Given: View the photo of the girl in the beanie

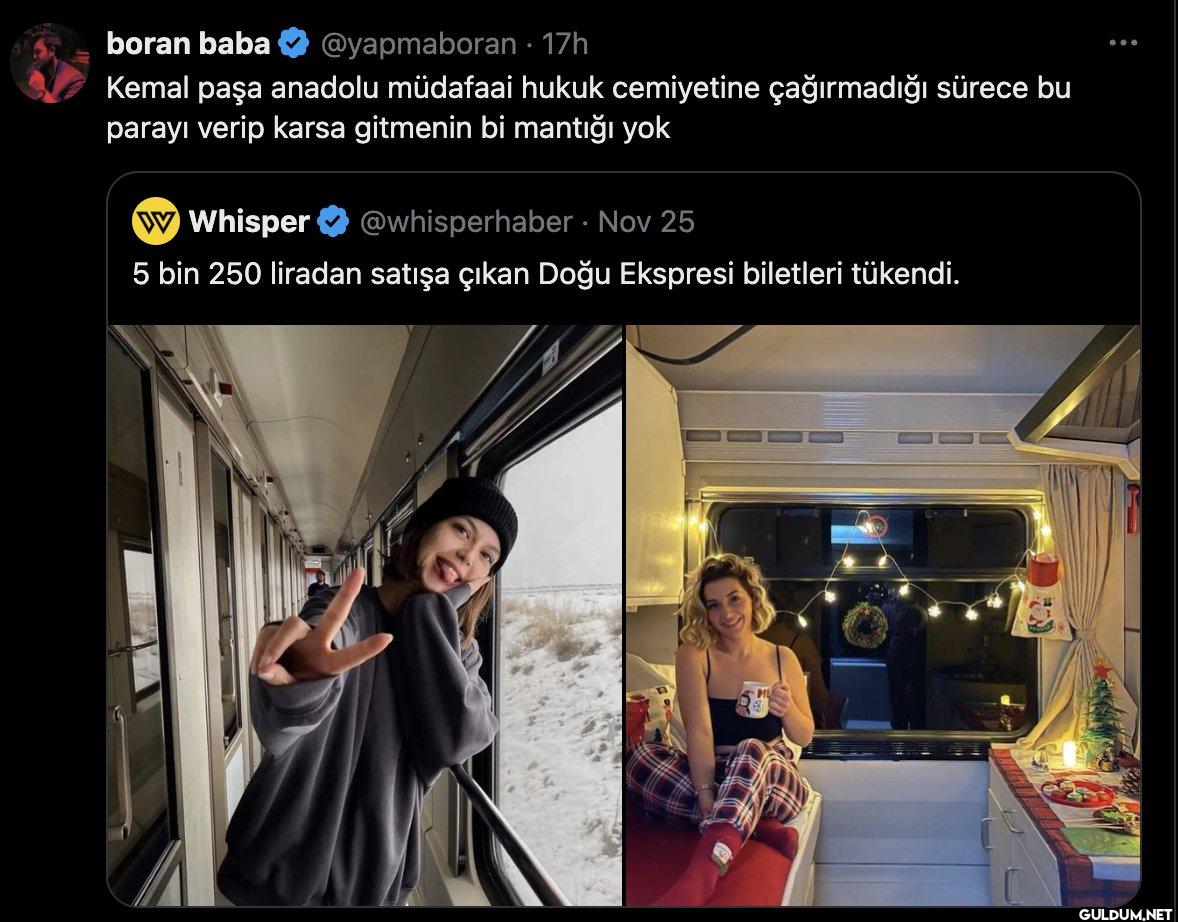Looking at the screenshot, I should 364,615.
